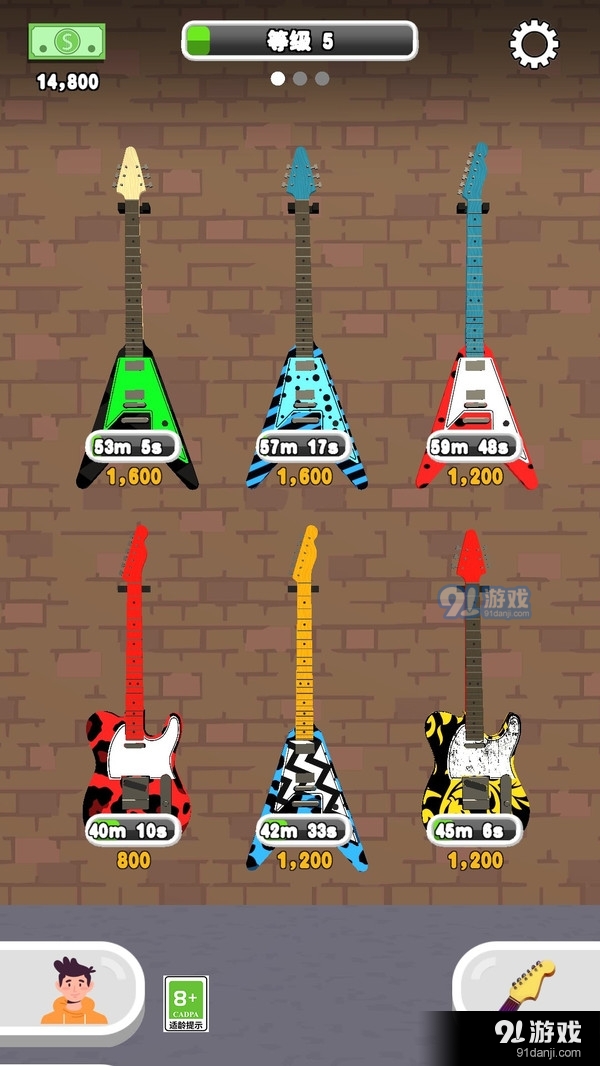Select the yellow guitar with 45m 6s timer
Viewport: 600px width, 1066px height.
(474, 760)
